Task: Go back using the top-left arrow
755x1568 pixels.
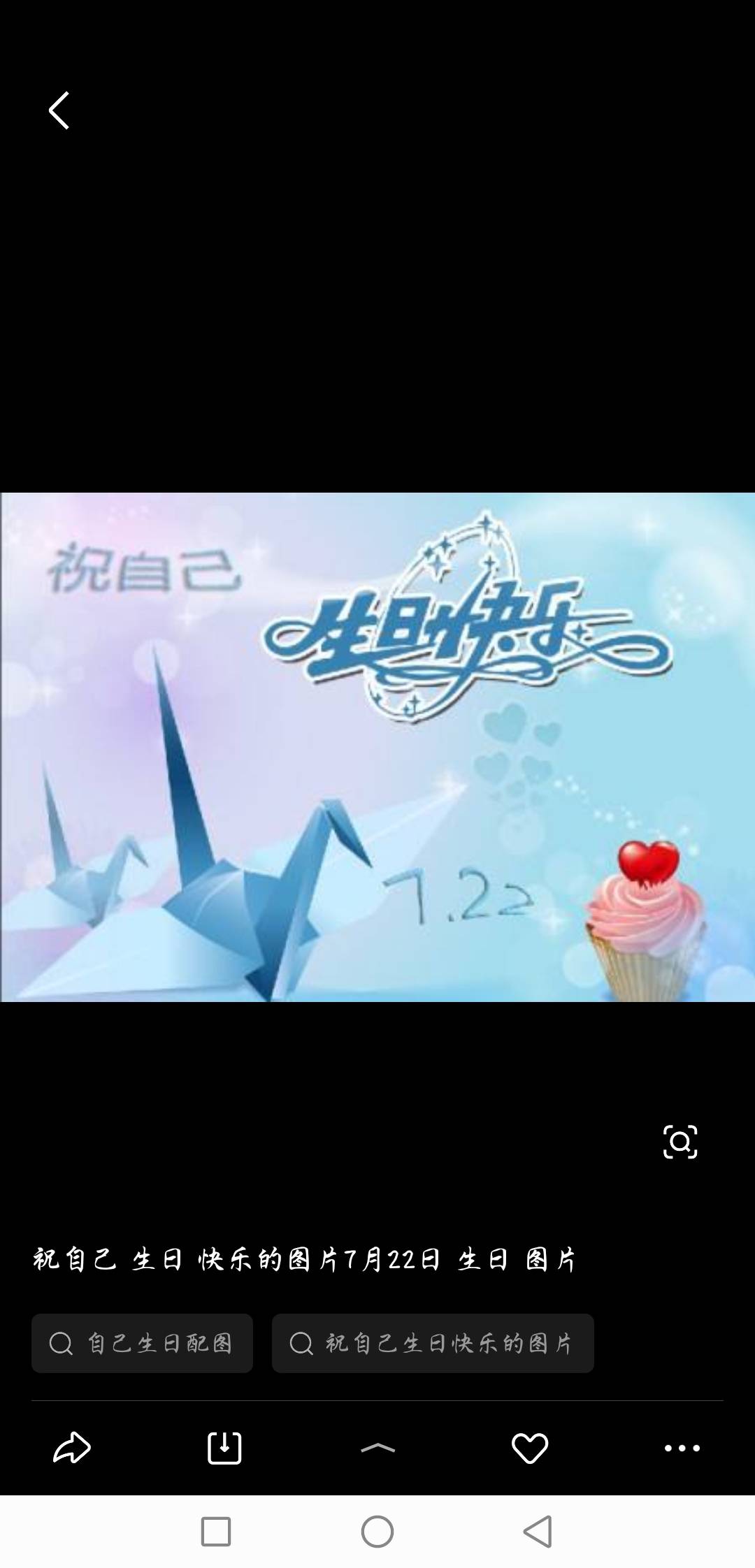Action: point(59,110)
